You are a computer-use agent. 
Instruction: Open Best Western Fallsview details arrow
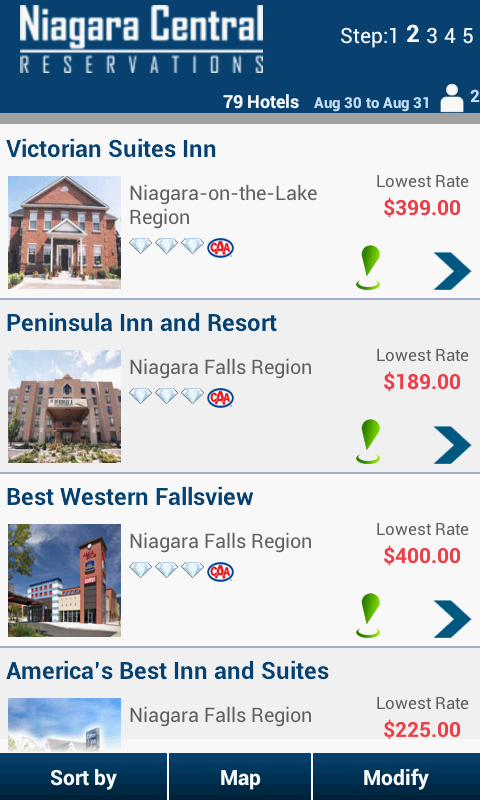tap(452, 619)
